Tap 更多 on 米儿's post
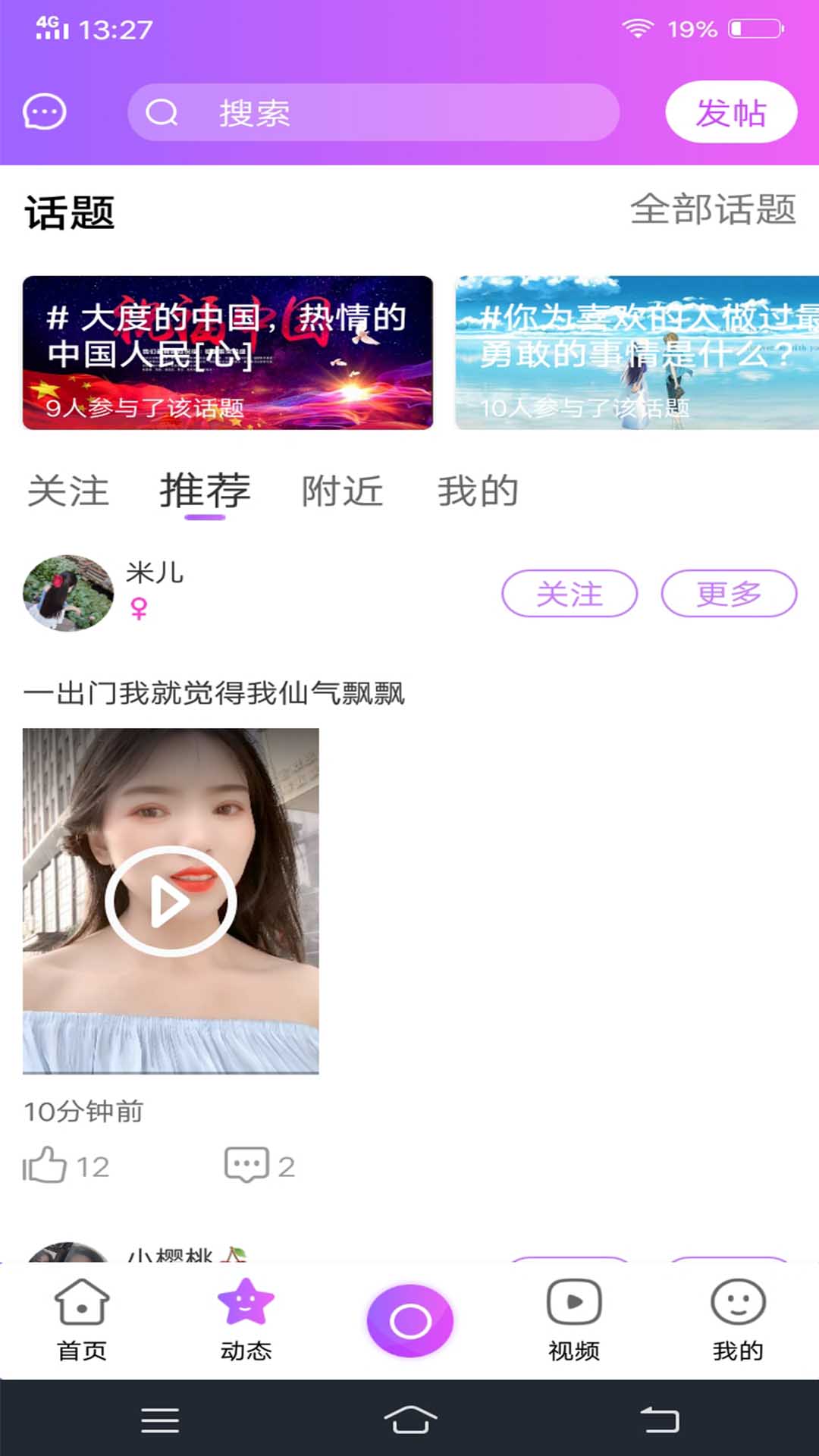The image size is (819, 1456). [x=729, y=593]
